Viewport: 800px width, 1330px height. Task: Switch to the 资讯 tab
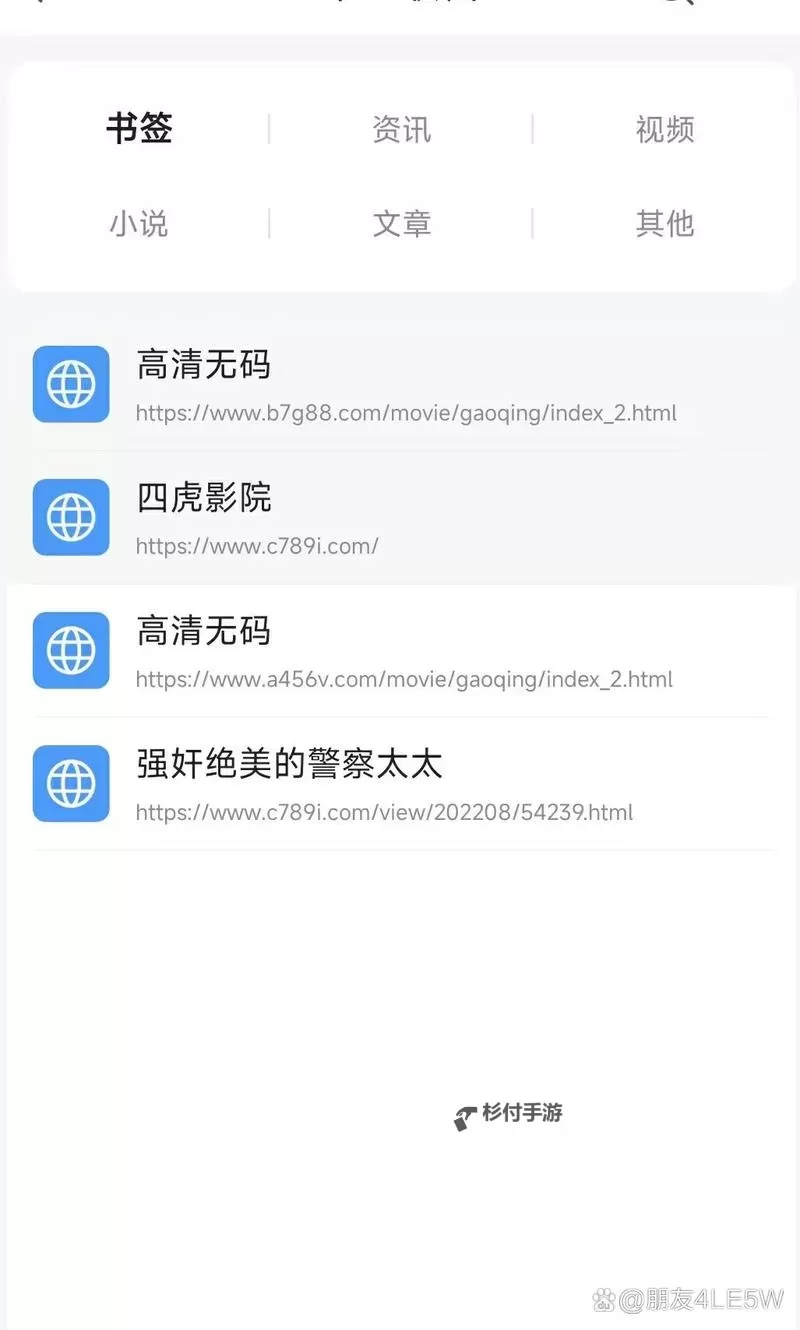pos(401,129)
